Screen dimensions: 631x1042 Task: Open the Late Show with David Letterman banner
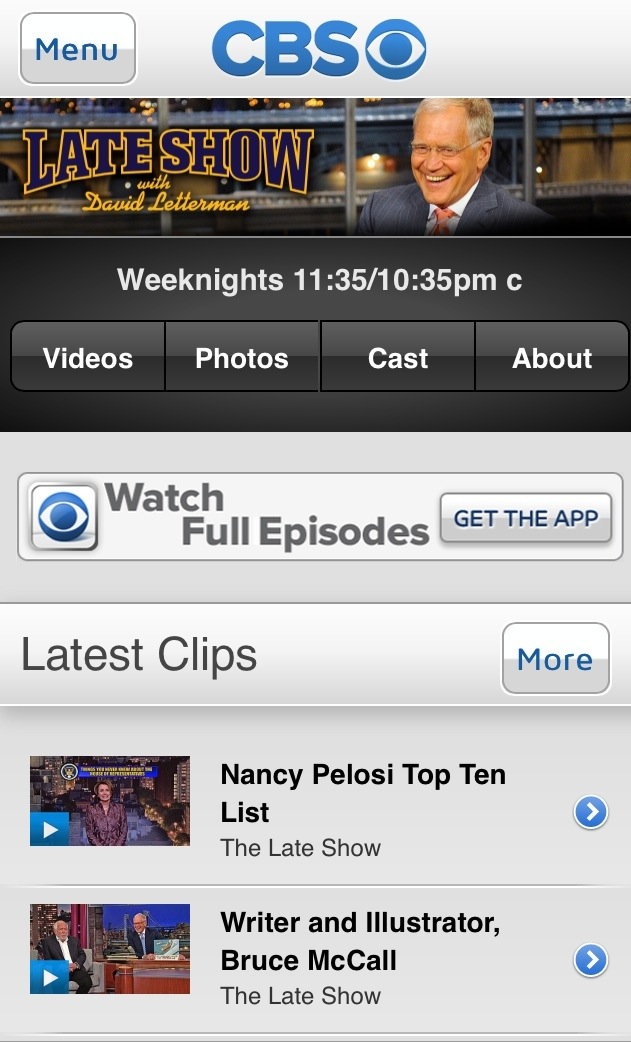coord(316,167)
